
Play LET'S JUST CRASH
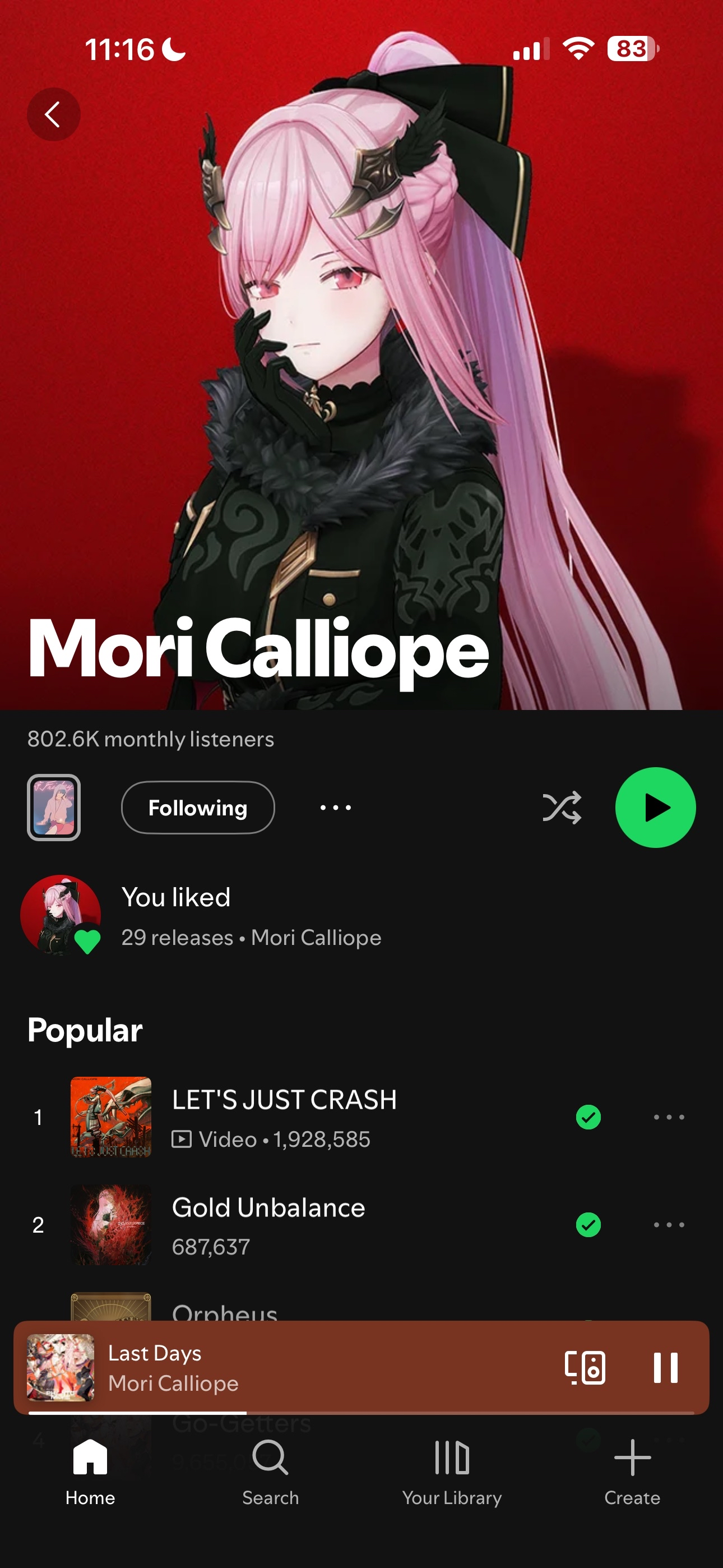pyautogui.click(x=284, y=1117)
